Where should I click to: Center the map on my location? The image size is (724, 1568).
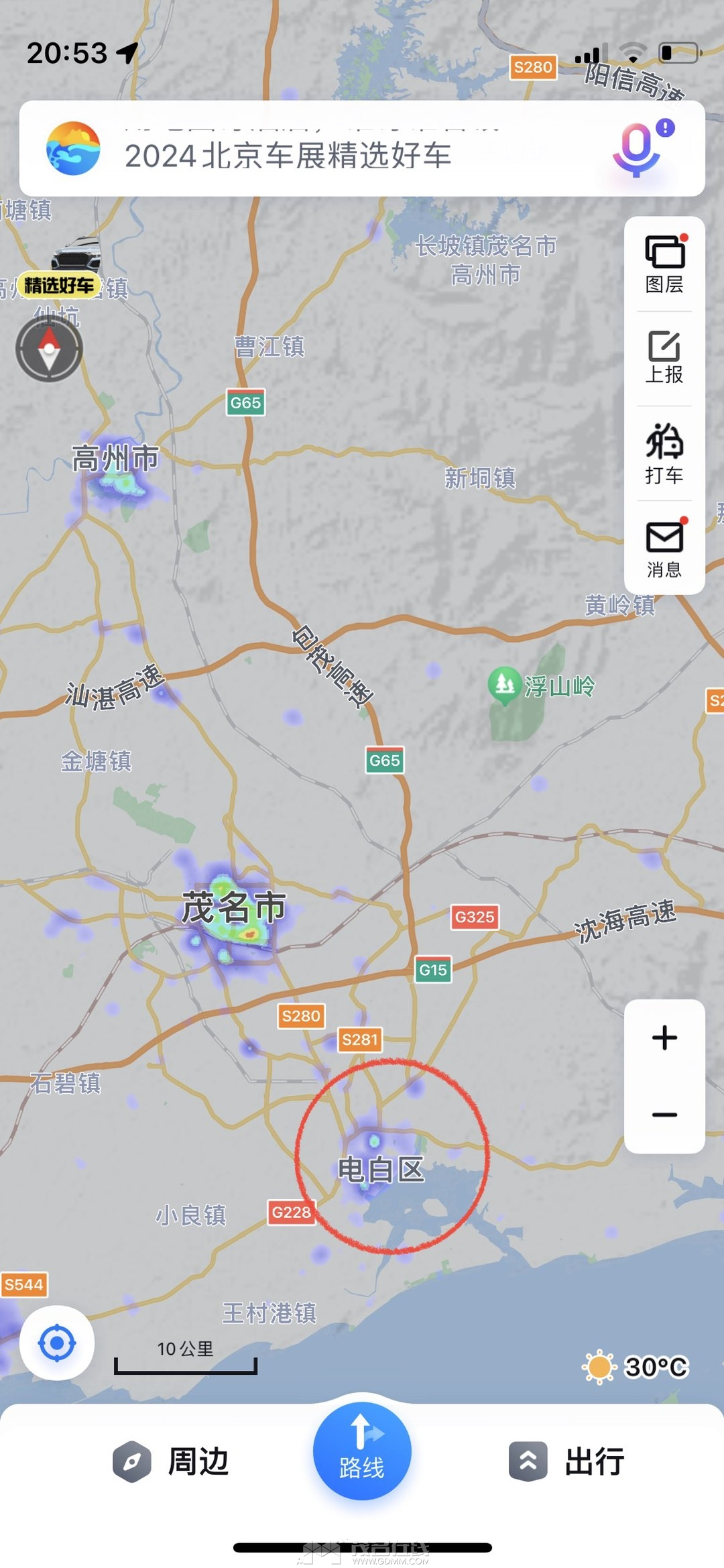57,1343
